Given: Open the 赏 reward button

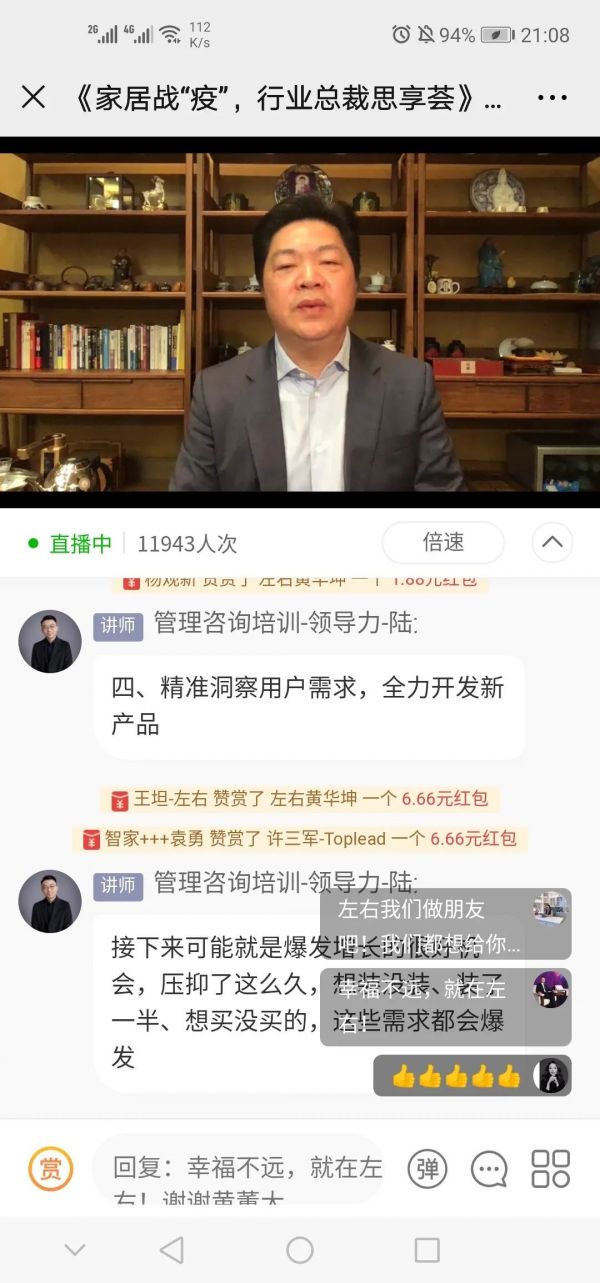Looking at the screenshot, I should pyautogui.click(x=50, y=1168).
